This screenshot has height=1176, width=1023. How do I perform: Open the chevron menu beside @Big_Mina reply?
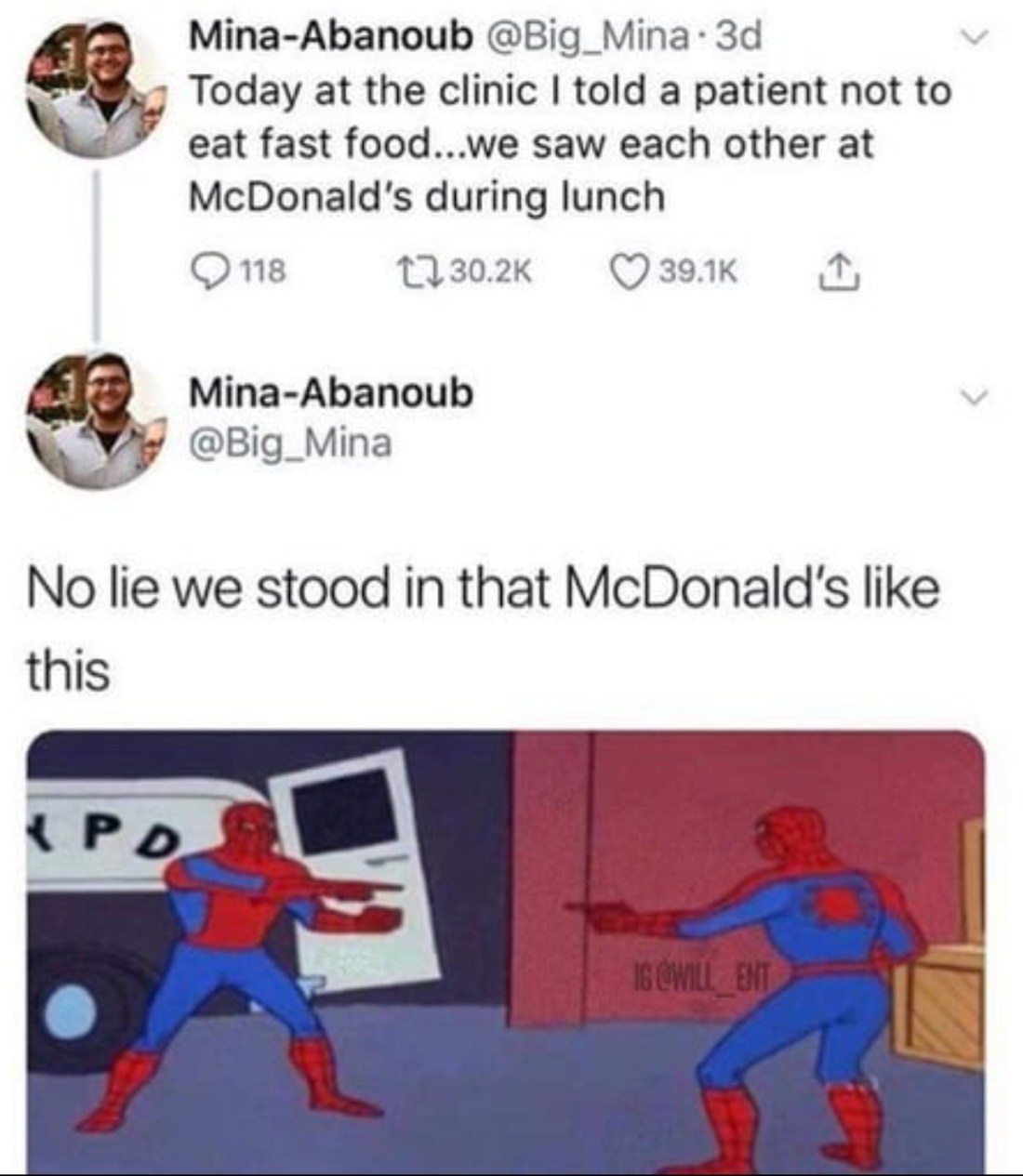coord(972,399)
